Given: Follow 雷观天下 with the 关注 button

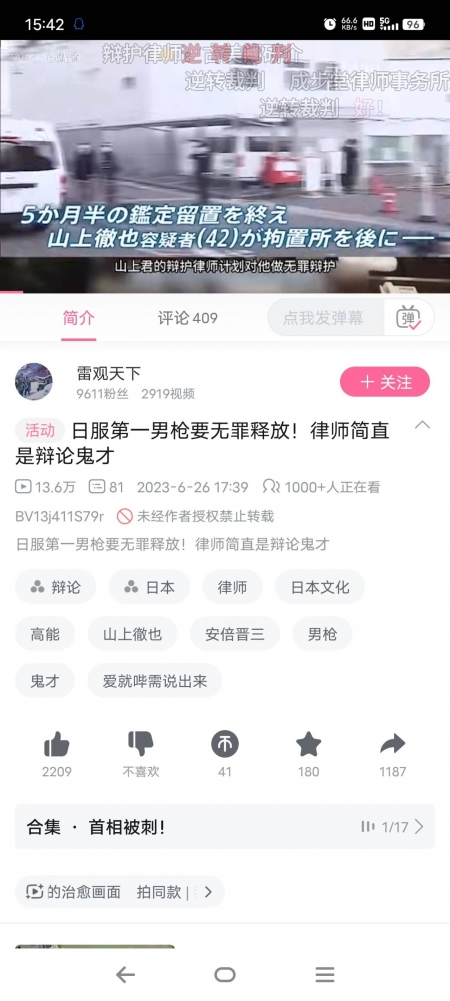Looking at the screenshot, I should tap(385, 382).
